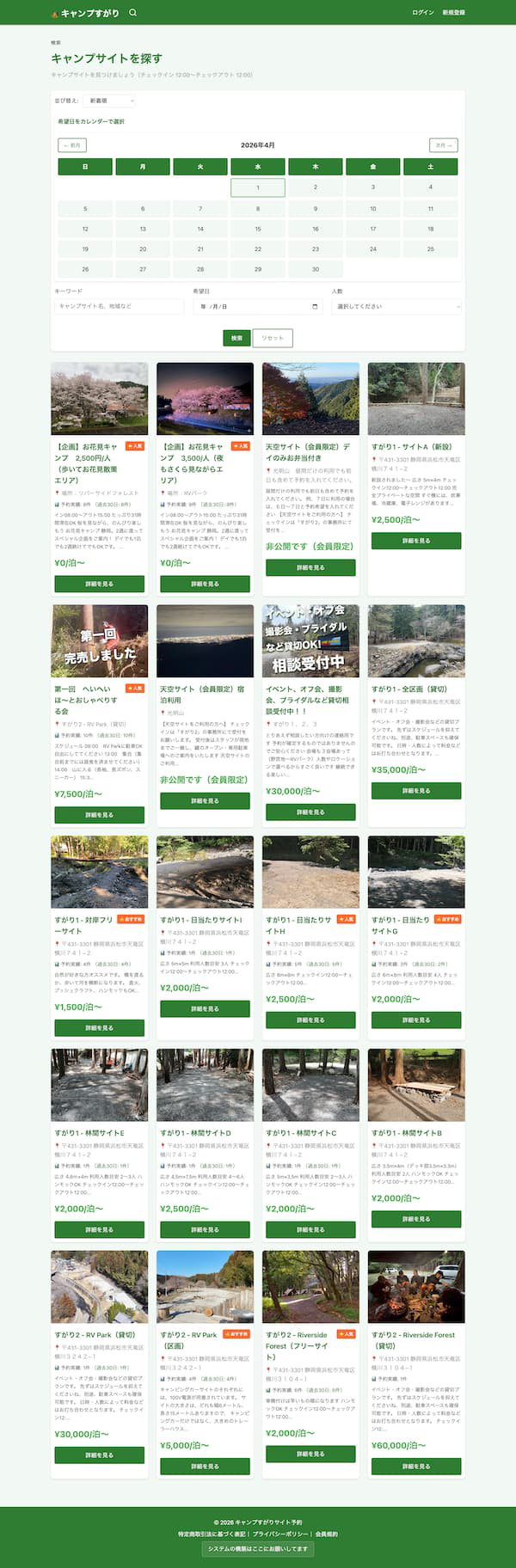Open the 希望日 date picker
This screenshot has width=516, height=1568.
(257, 306)
